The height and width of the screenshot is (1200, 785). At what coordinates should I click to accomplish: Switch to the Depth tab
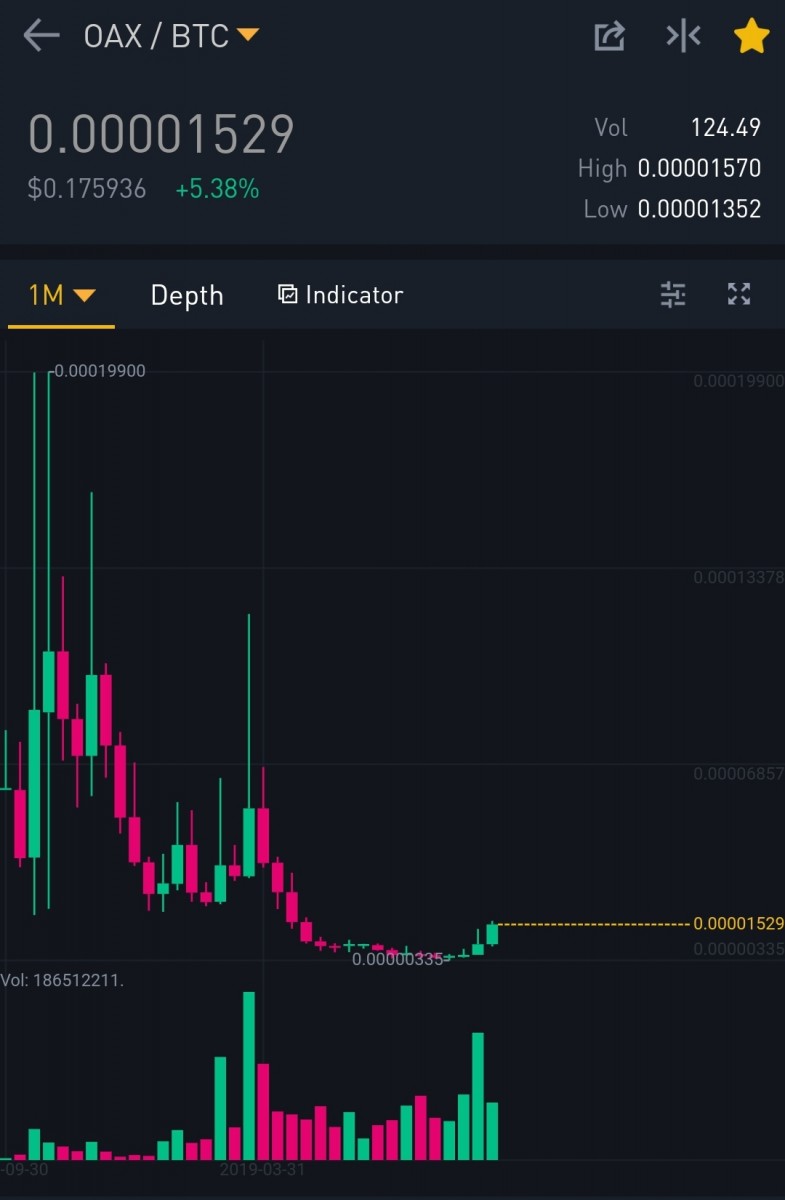[187, 295]
